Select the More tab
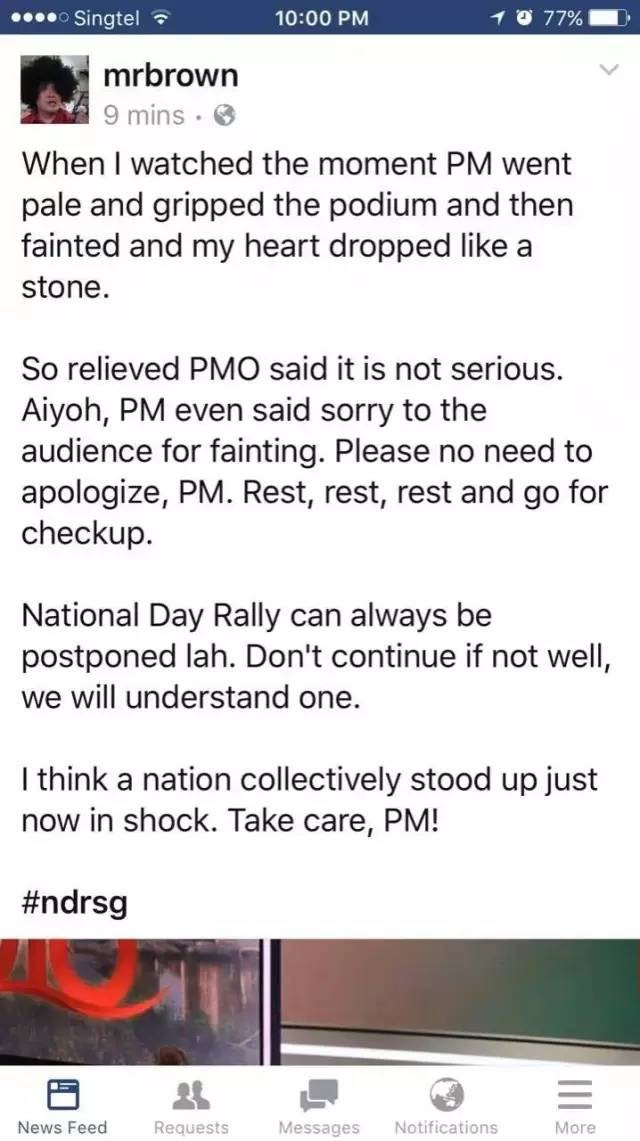640x1141 pixels. 575,1106
